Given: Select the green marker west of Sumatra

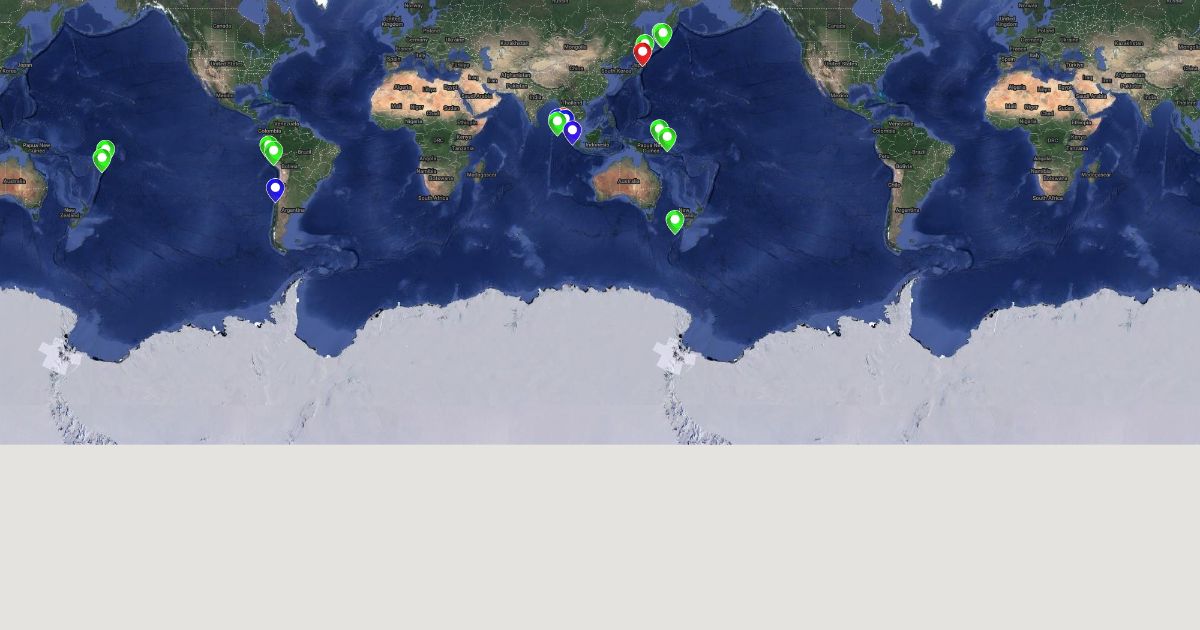Looking at the screenshot, I should (x=557, y=122).
